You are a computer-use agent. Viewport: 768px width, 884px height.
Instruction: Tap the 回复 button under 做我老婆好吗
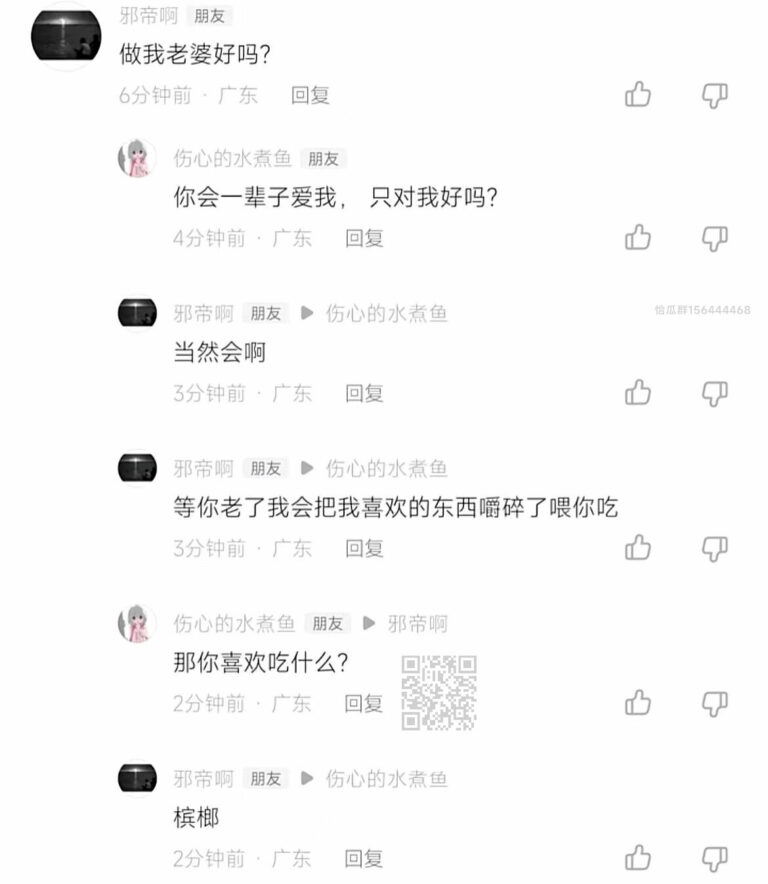coord(312,96)
